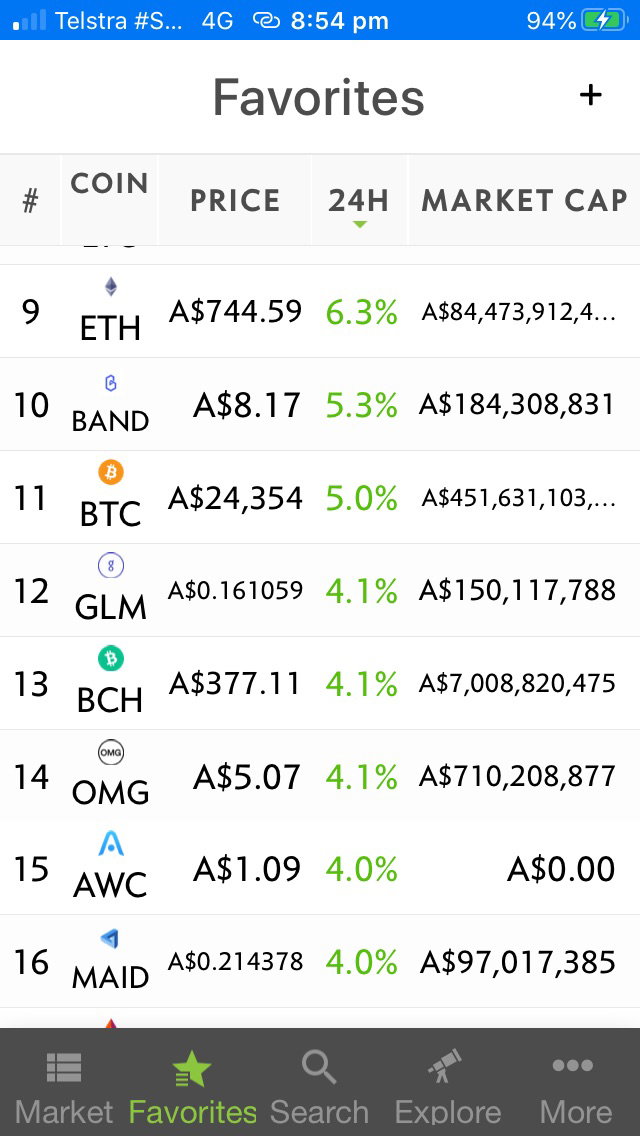
Task: Sort the list by the PRICE column
Action: click(235, 201)
